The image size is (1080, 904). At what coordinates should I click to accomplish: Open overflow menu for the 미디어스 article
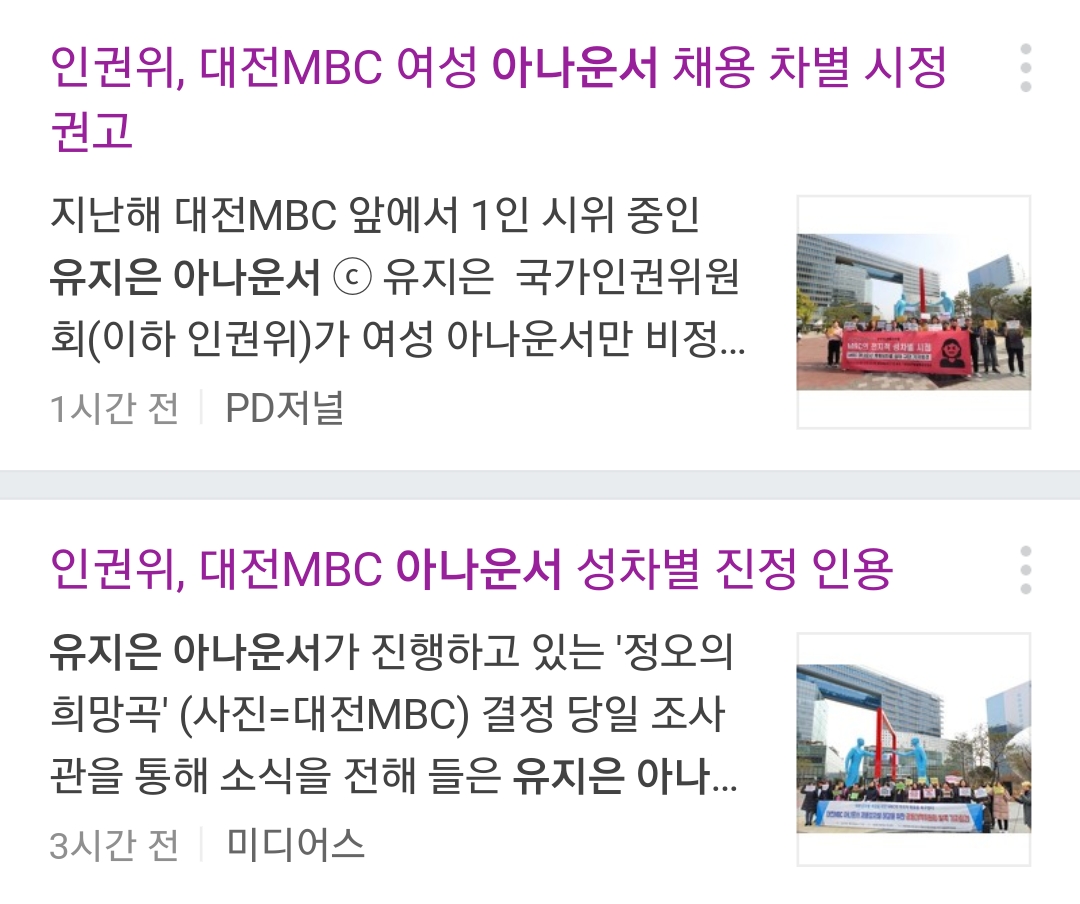click(1025, 570)
